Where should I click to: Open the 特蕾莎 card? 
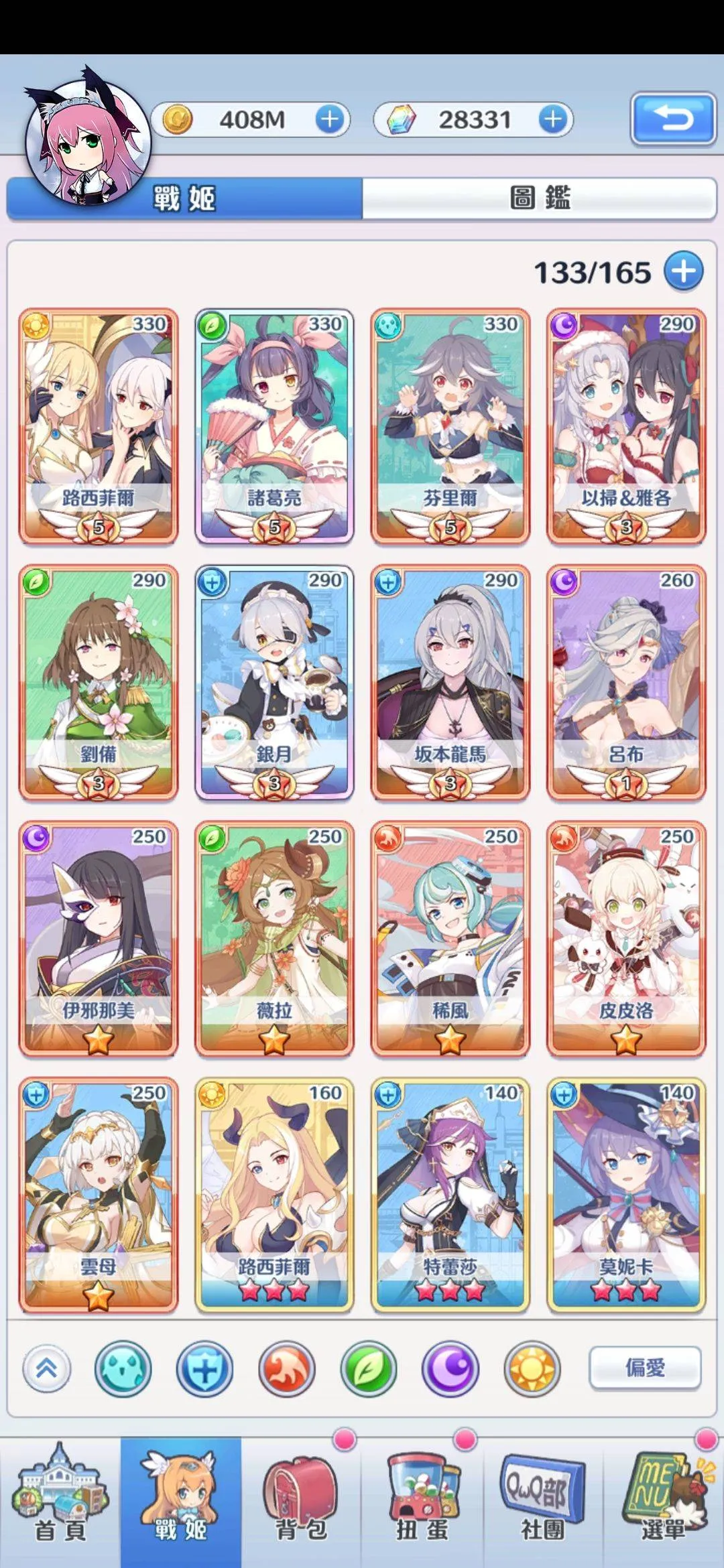(450, 1195)
